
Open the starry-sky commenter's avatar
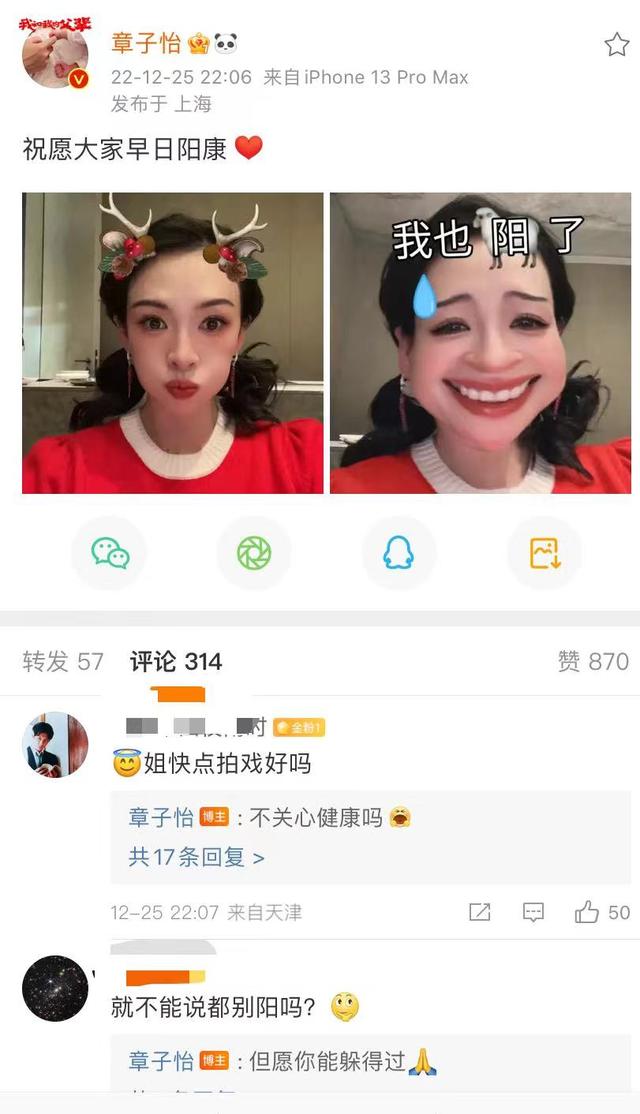(55, 988)
